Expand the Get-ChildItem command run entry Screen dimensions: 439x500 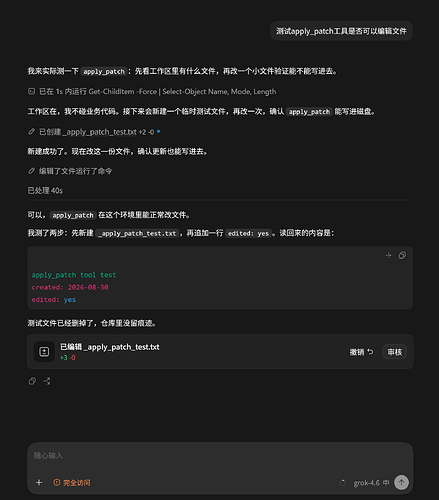click(152, 91)
